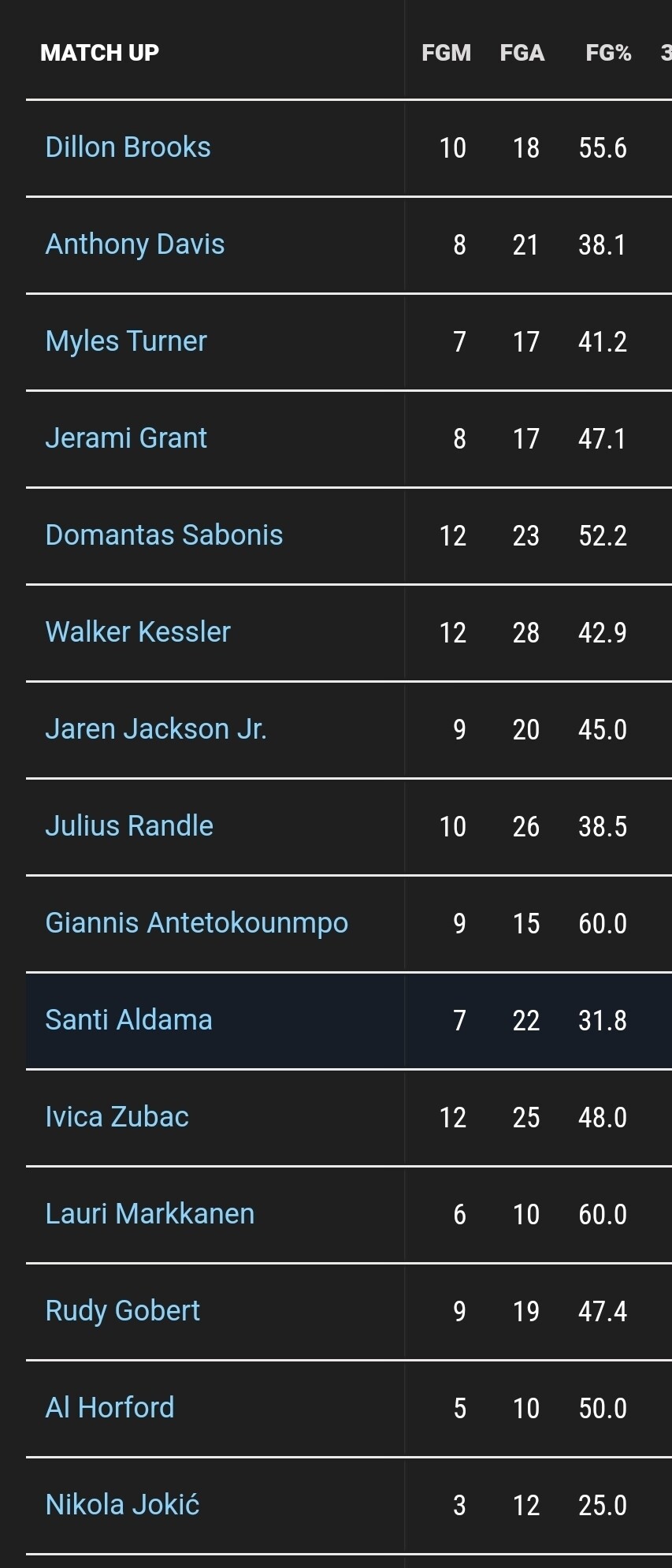Tap Santi Aldama's name
The width and height of the screenshot is (672, 1568).
pos(128,1020)
